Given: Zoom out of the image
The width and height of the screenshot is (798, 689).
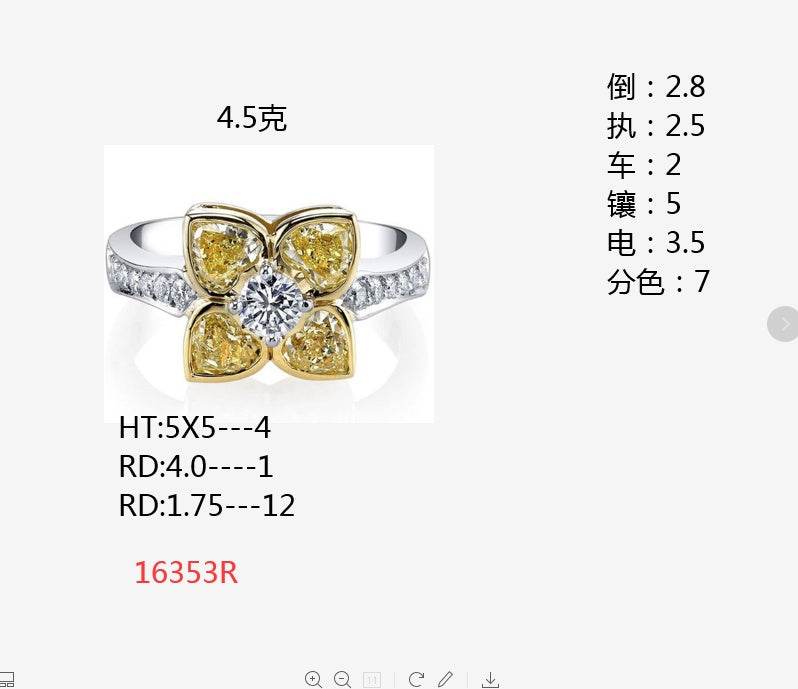Looking at the screenshot, I should click(342, 680).
